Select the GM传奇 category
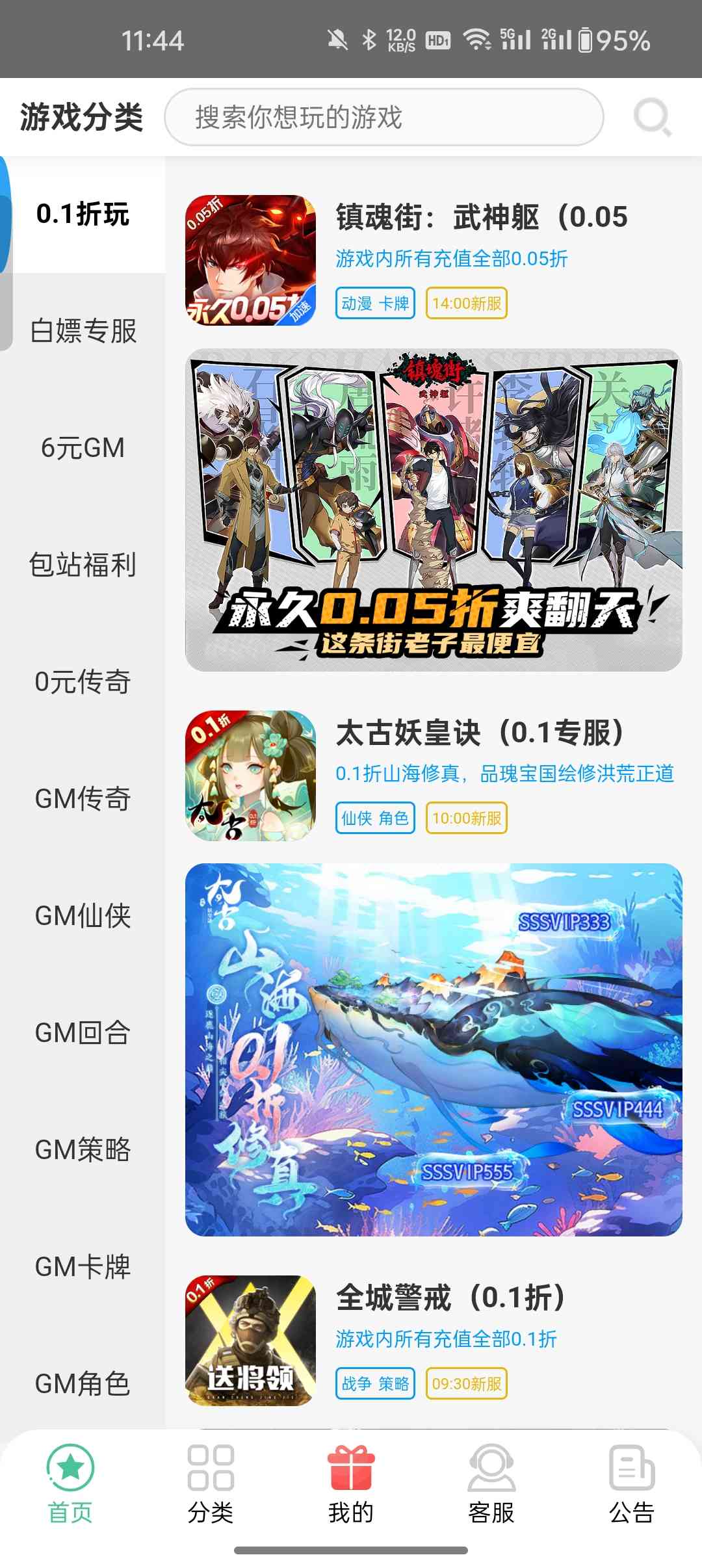Viewport: 702px width, 1568px height. [83, 799]
